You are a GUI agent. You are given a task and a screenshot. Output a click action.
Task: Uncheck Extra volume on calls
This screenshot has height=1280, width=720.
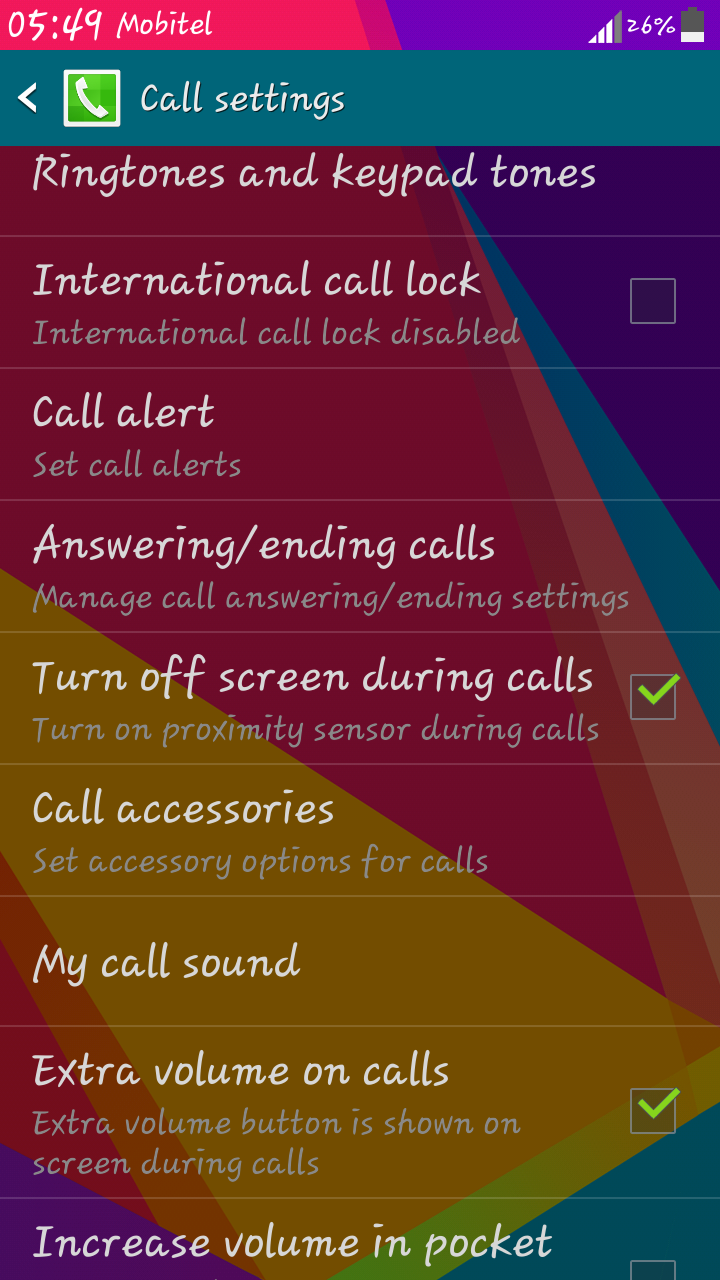point(653,1111)
